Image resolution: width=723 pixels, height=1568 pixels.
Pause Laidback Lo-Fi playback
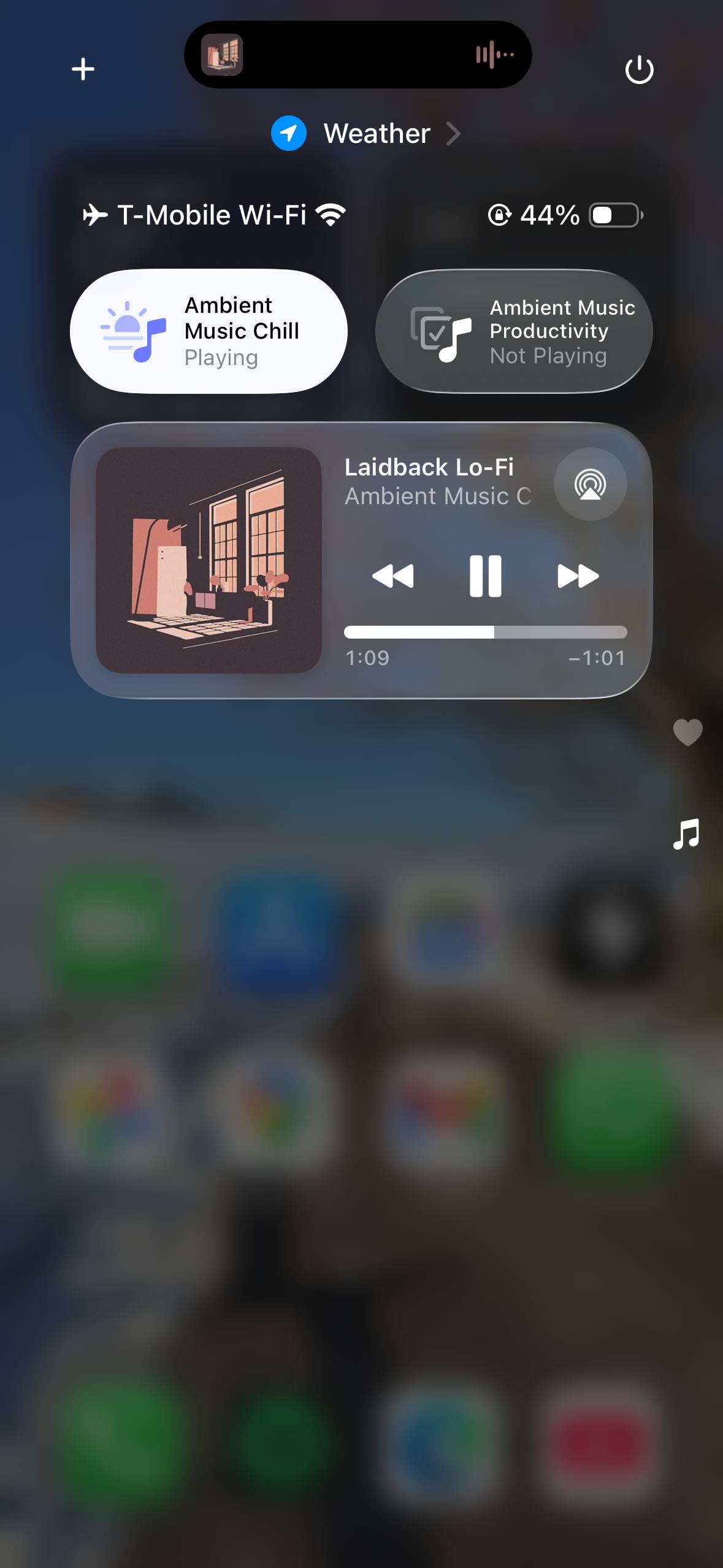point(485,576)
